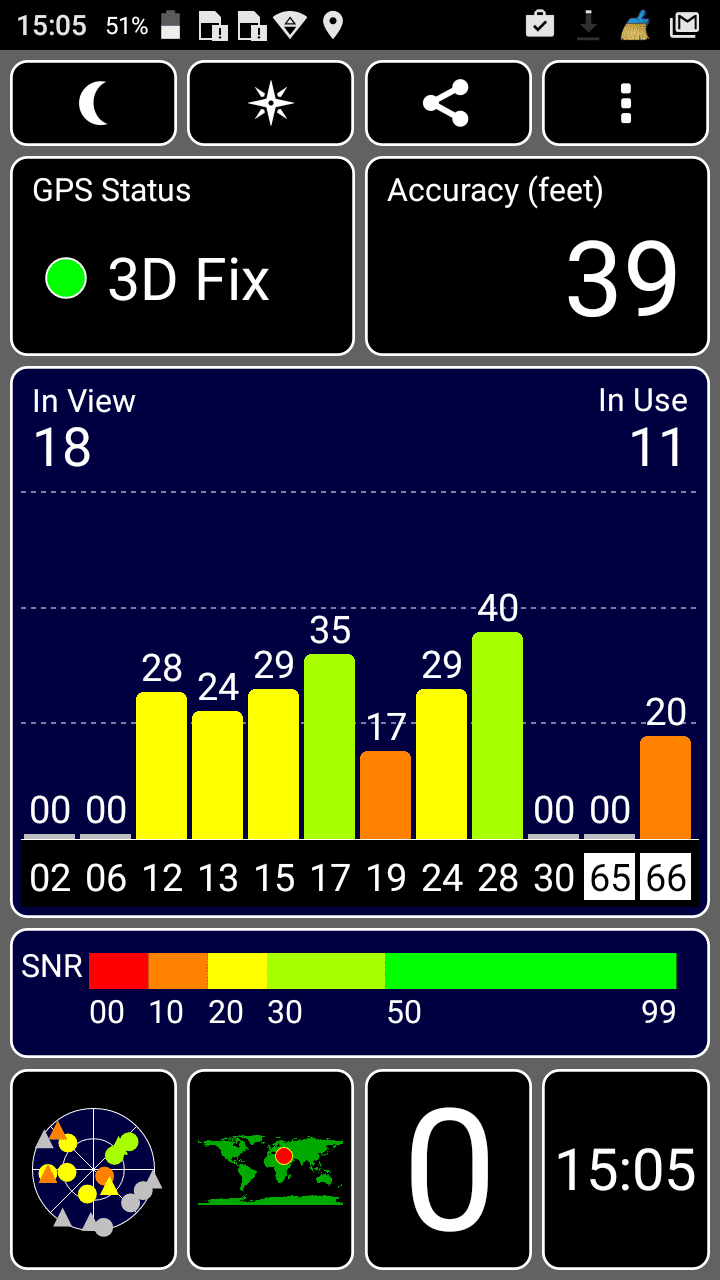
Task: Open the compass star button
Action: [270, 103]
